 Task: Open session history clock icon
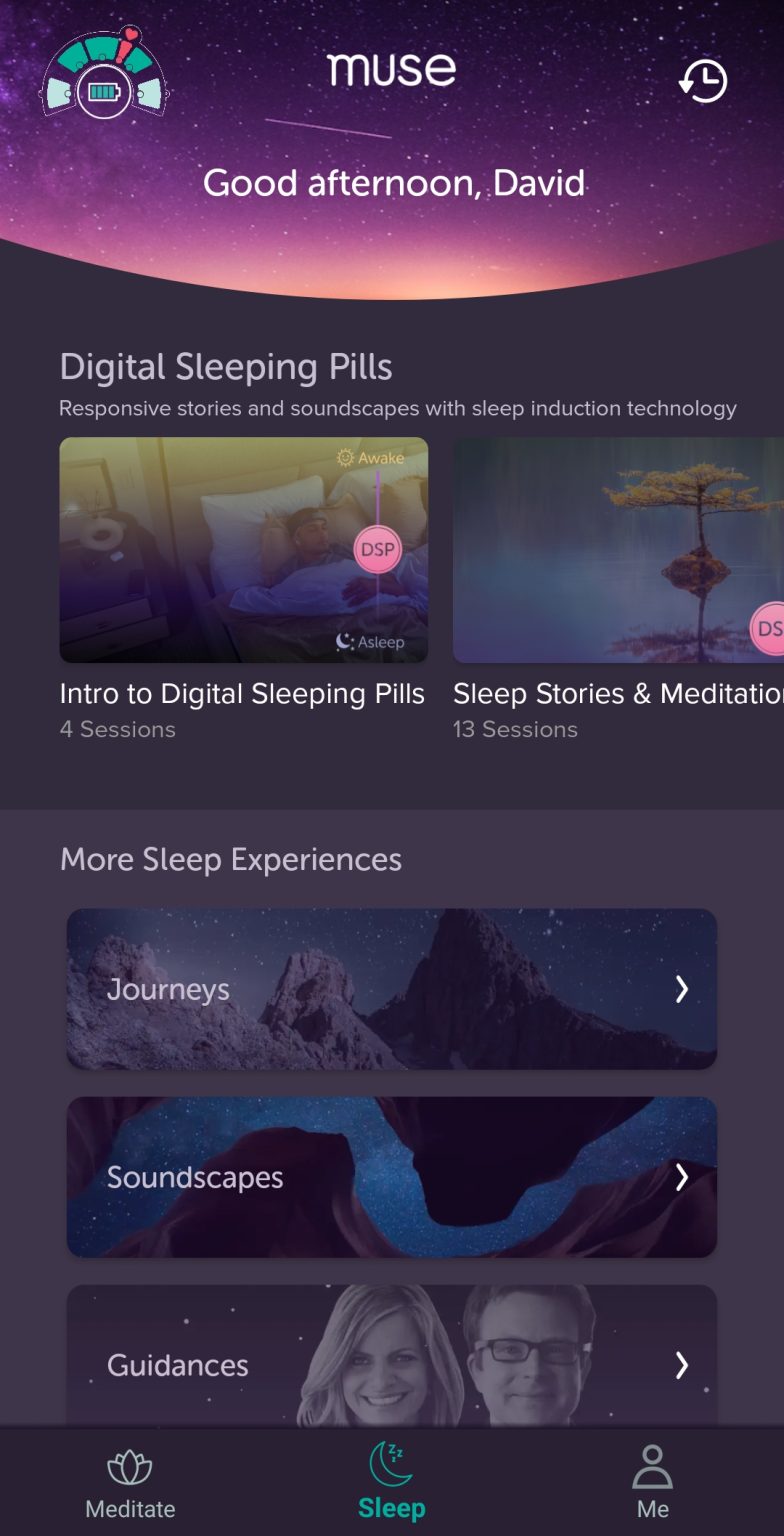(702, 80)
